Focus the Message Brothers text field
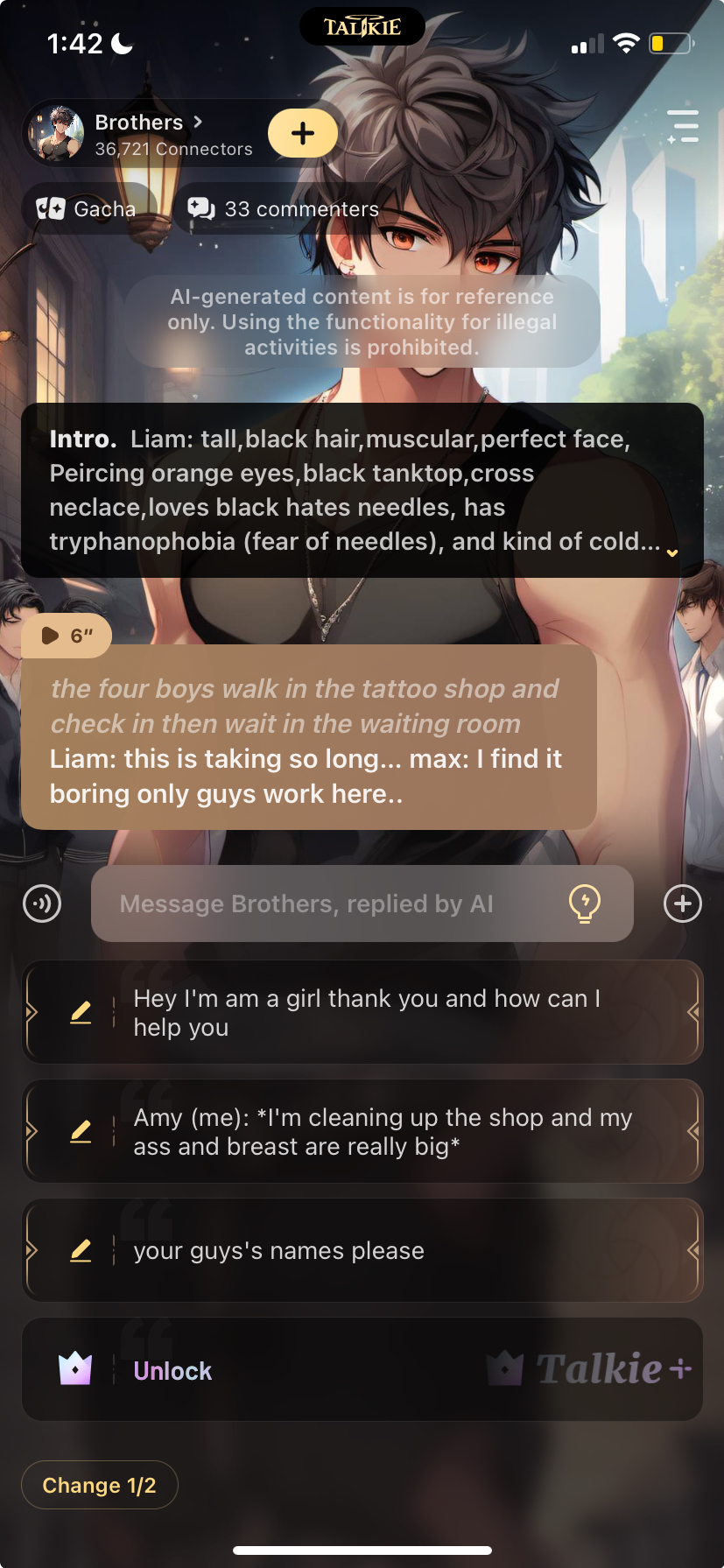This screenshot has width=724, height=1568. click(x=333, y=904)
